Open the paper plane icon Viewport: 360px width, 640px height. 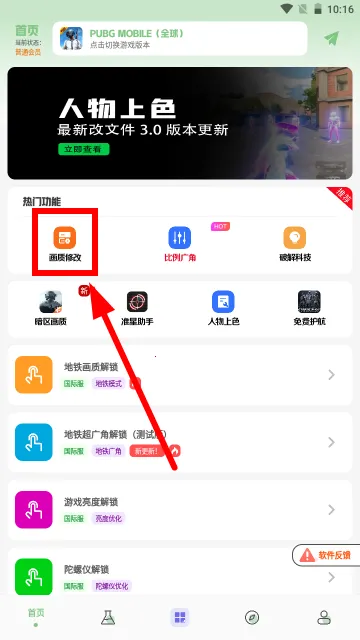(331, 38)
